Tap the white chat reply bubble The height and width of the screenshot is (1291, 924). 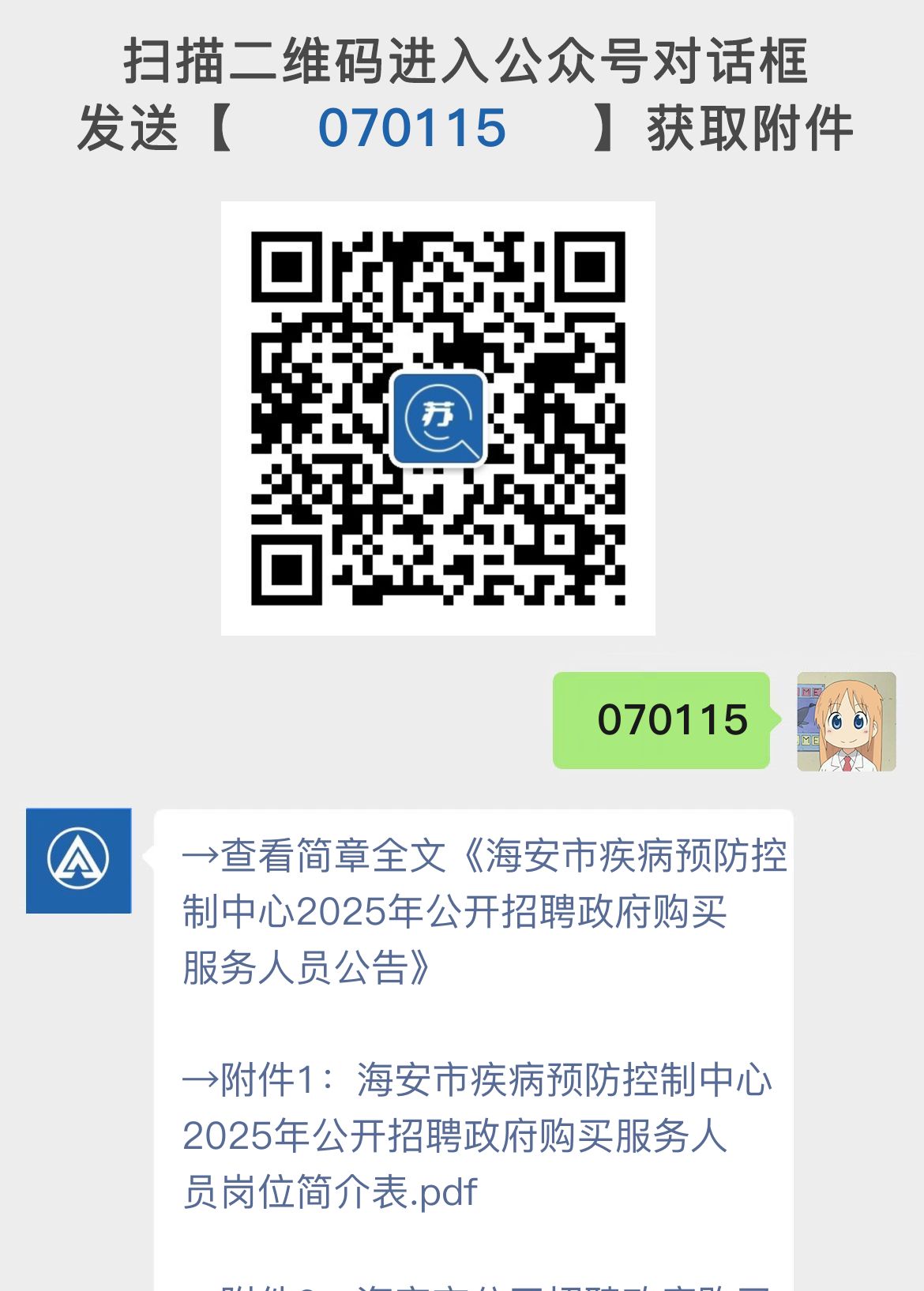point(474,1026)
